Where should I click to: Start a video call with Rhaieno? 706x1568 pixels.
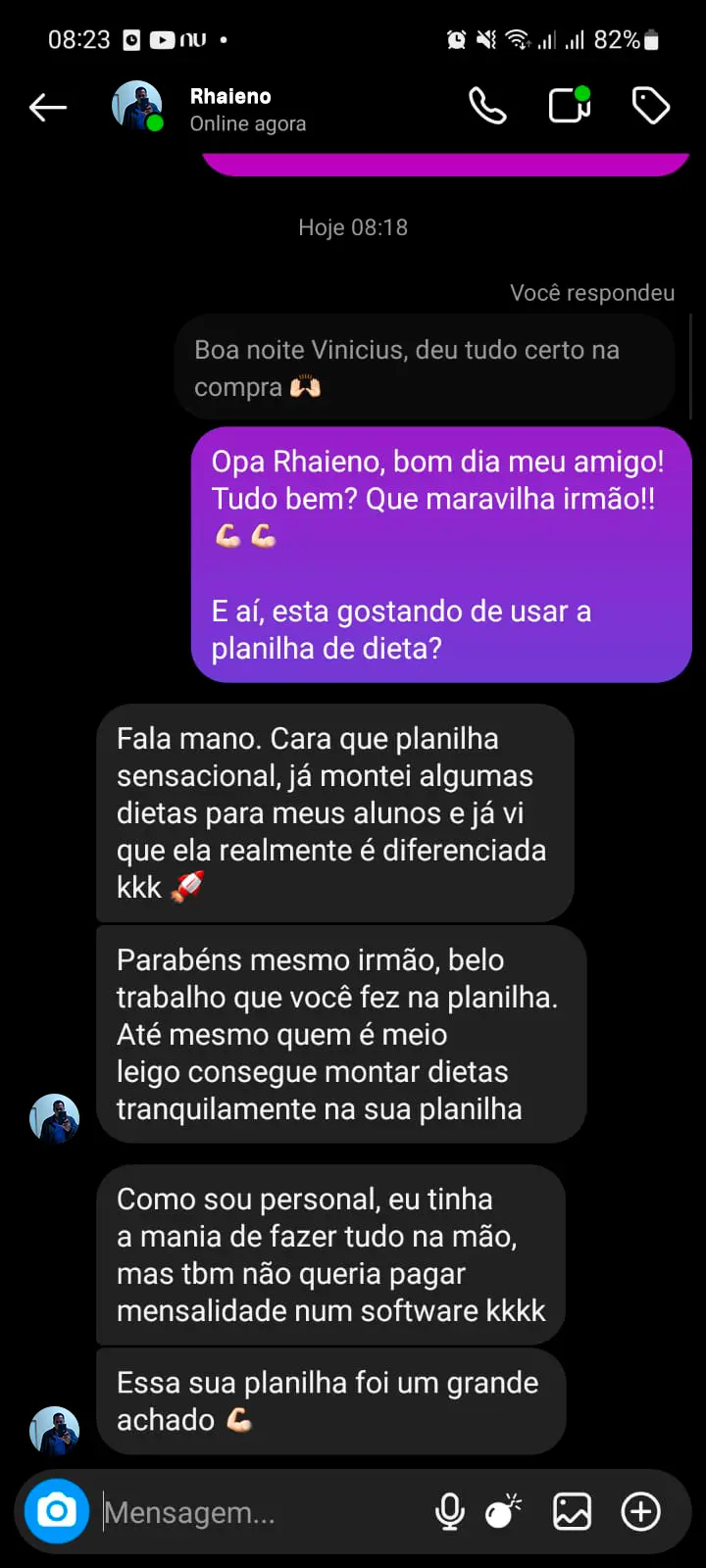[x=569, y=106]
